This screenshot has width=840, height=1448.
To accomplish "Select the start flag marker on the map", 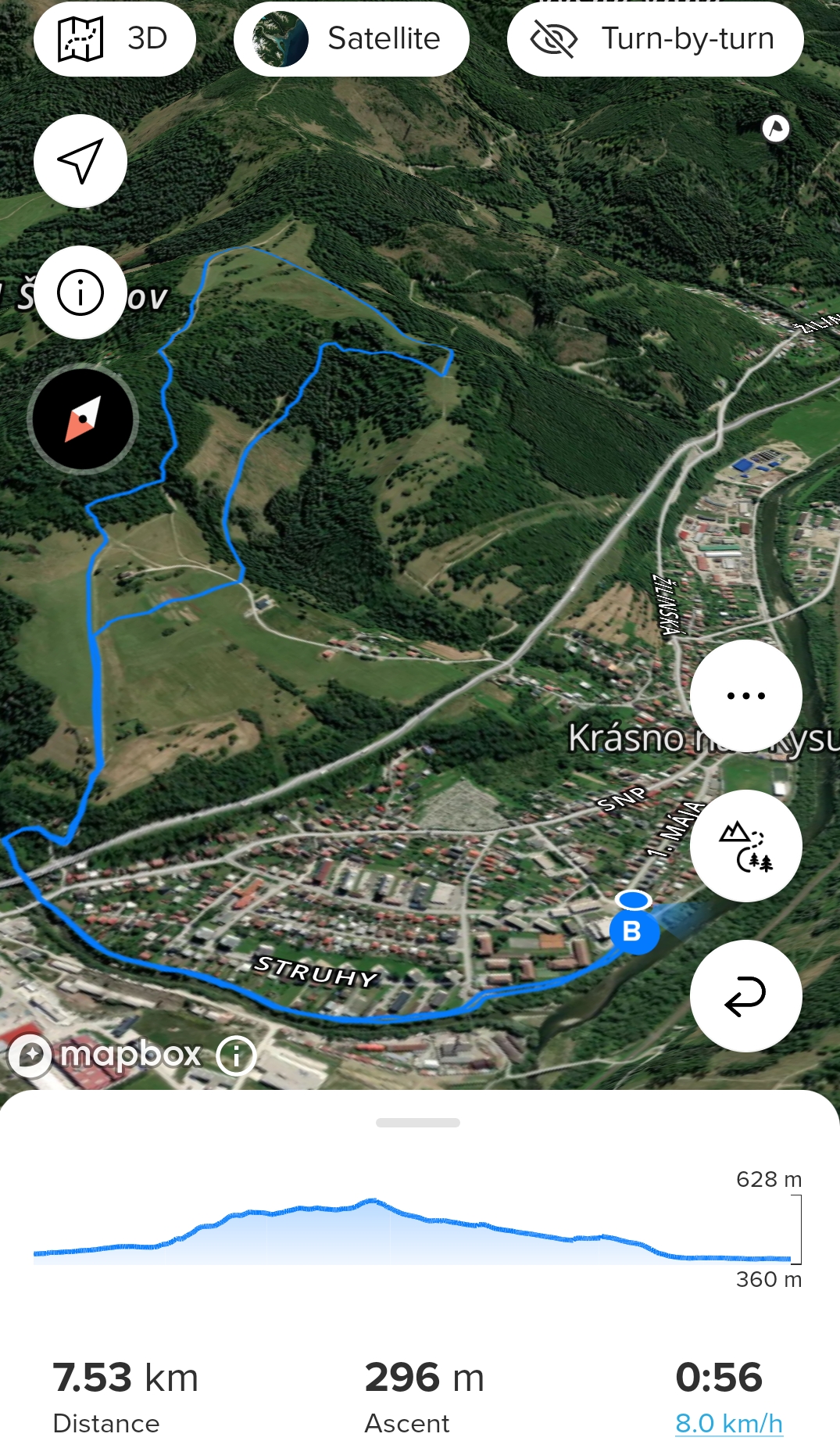I will (776, 128).
